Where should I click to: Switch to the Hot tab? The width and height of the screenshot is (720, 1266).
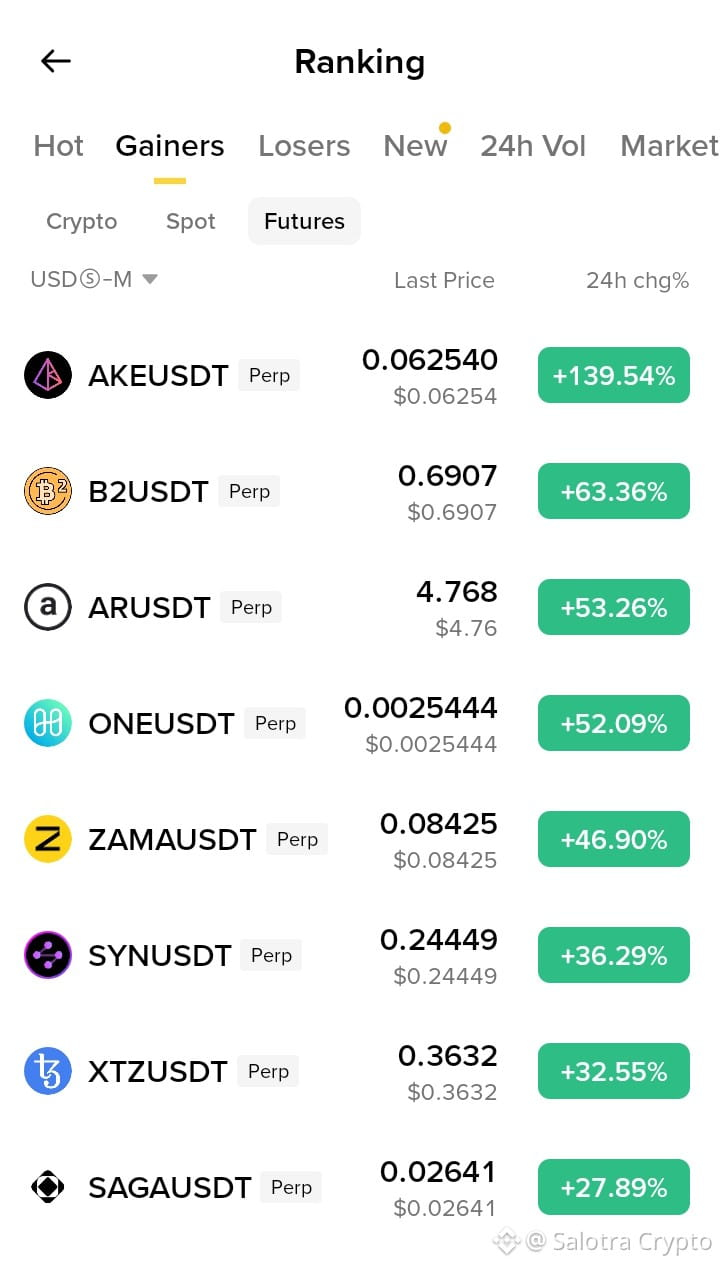coord(59,146)
